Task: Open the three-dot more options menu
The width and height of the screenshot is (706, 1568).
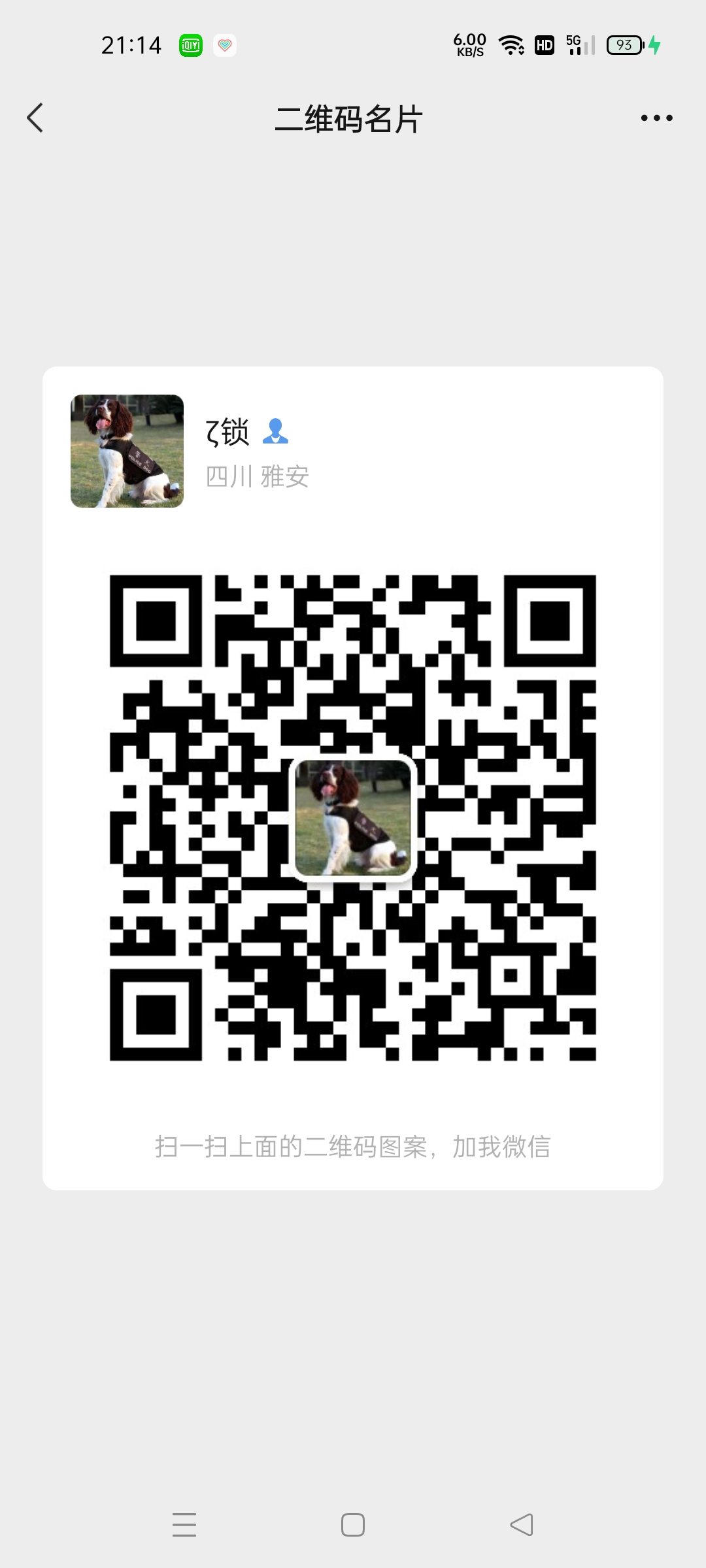Action: pyautogui.click(x=656, y=118)
